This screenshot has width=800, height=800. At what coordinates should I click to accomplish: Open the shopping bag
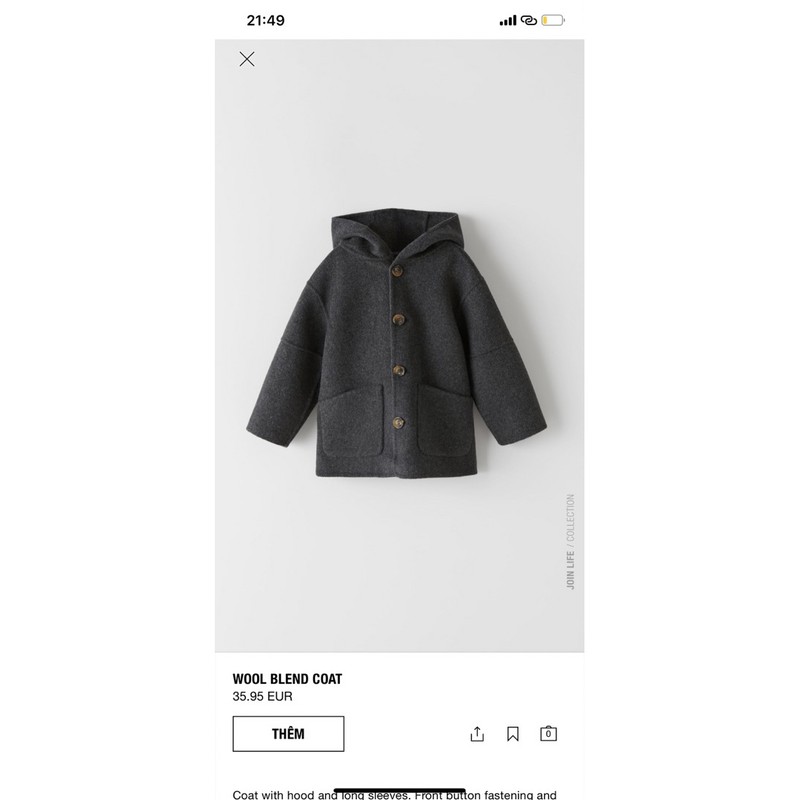pyautogui.click(x=548, y=734)
